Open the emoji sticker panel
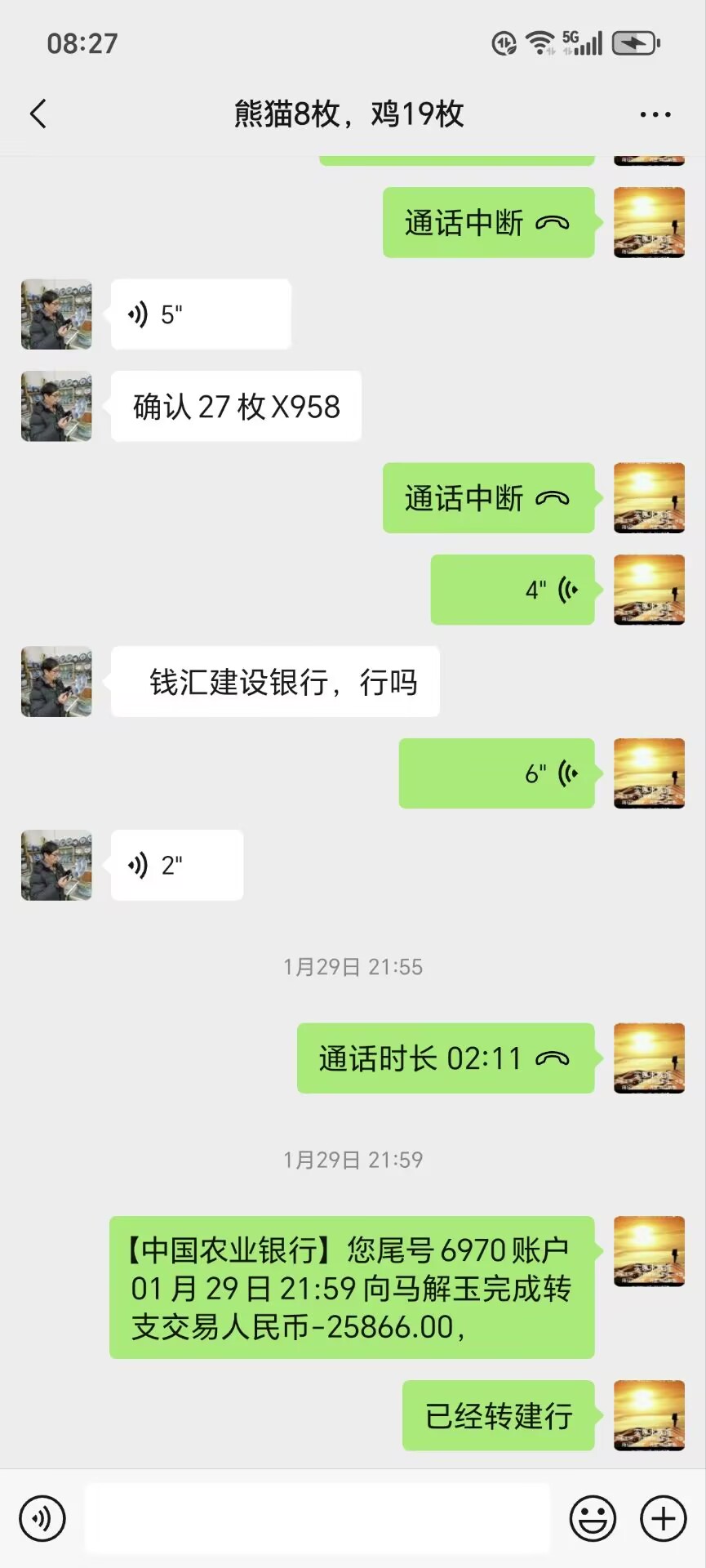Image resolution: width=706 pixels, height=1568 pixels. pos(593,1519)
